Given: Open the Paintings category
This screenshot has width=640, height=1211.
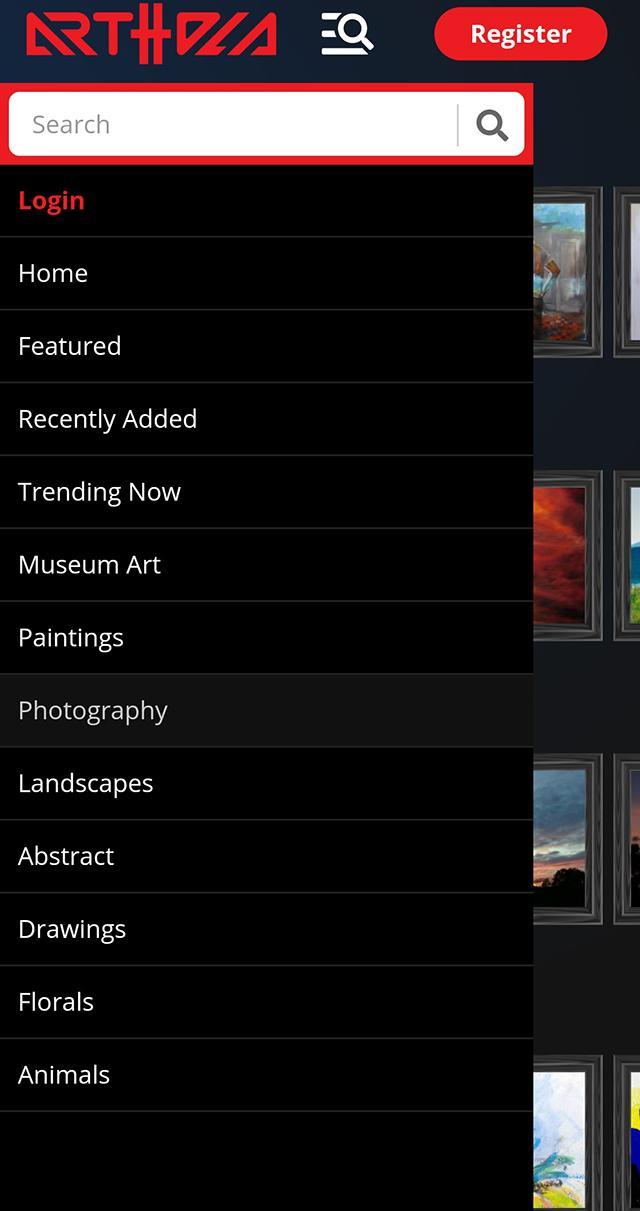Looking at the screenshot, I should (x=71, y=638).
